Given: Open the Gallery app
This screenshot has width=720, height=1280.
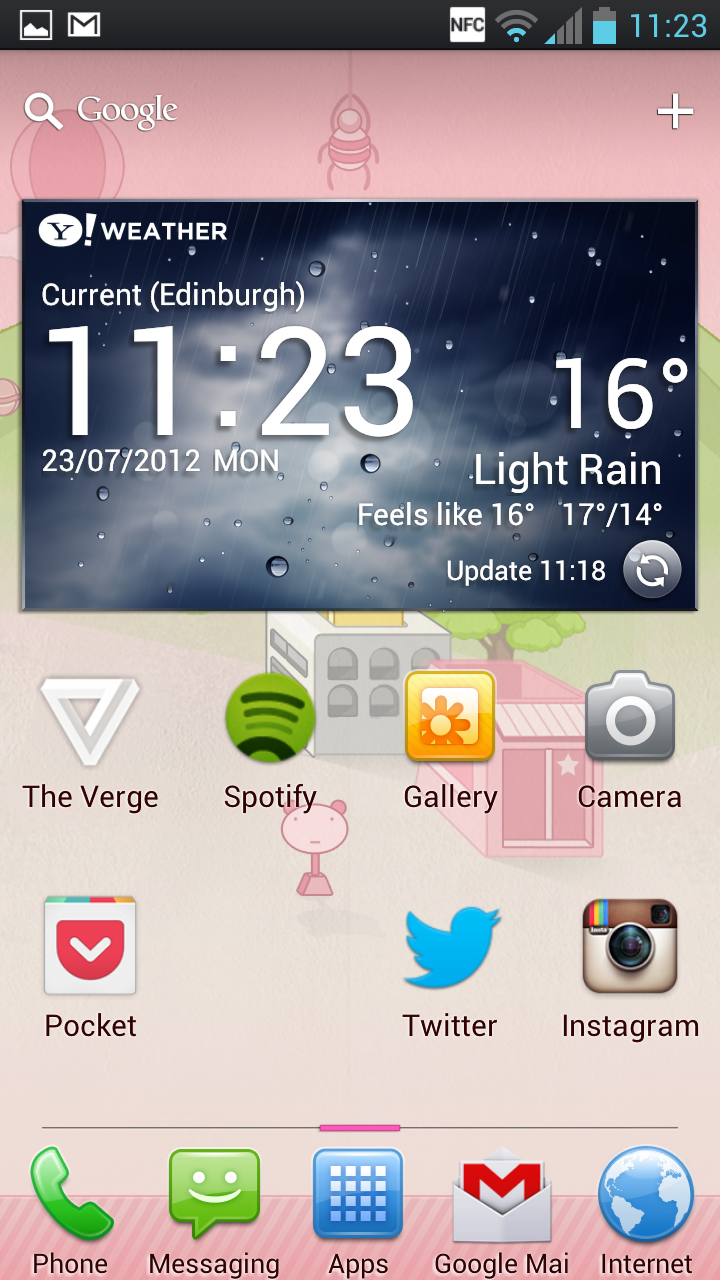Looking at the screenshot, I should [x=450, y=742].
